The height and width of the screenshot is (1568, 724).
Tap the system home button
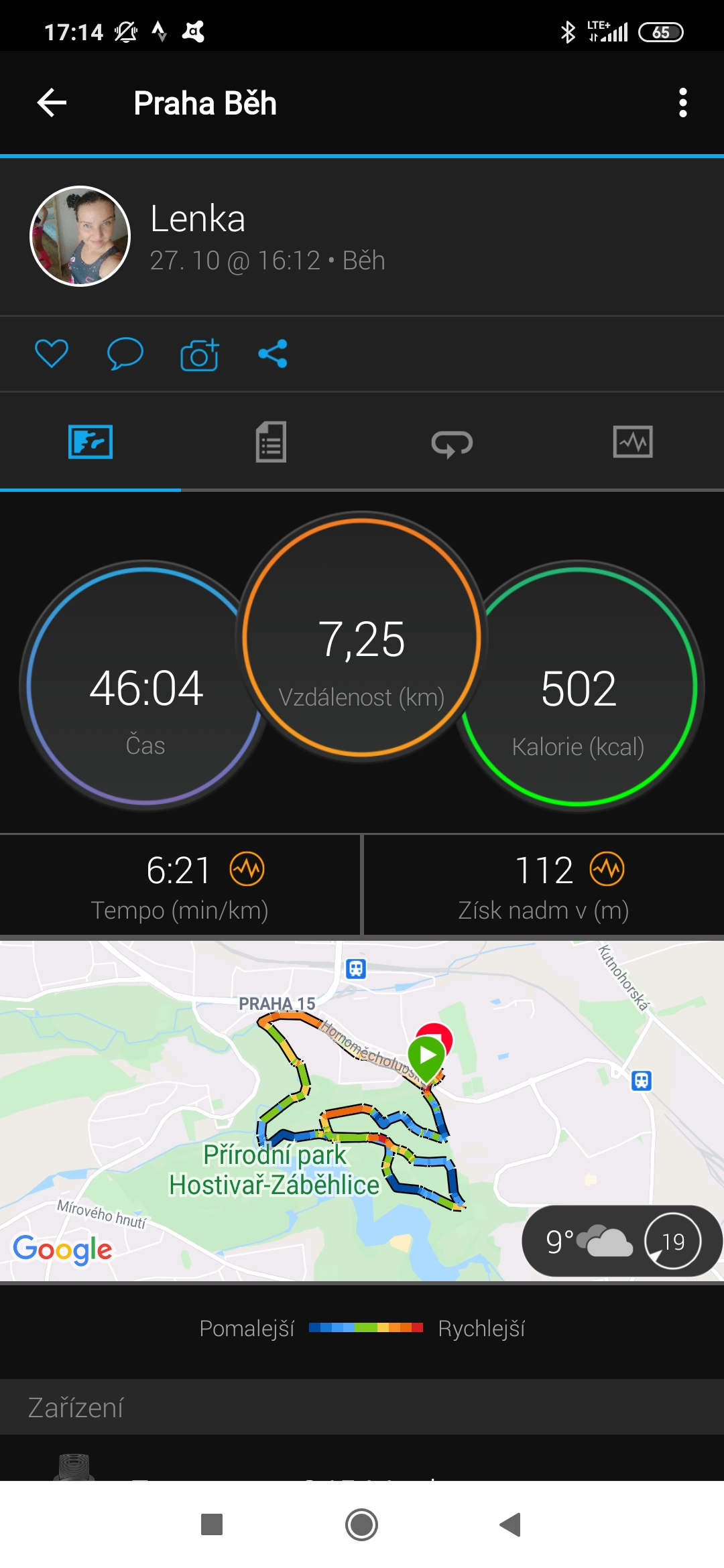(361, 1525)
